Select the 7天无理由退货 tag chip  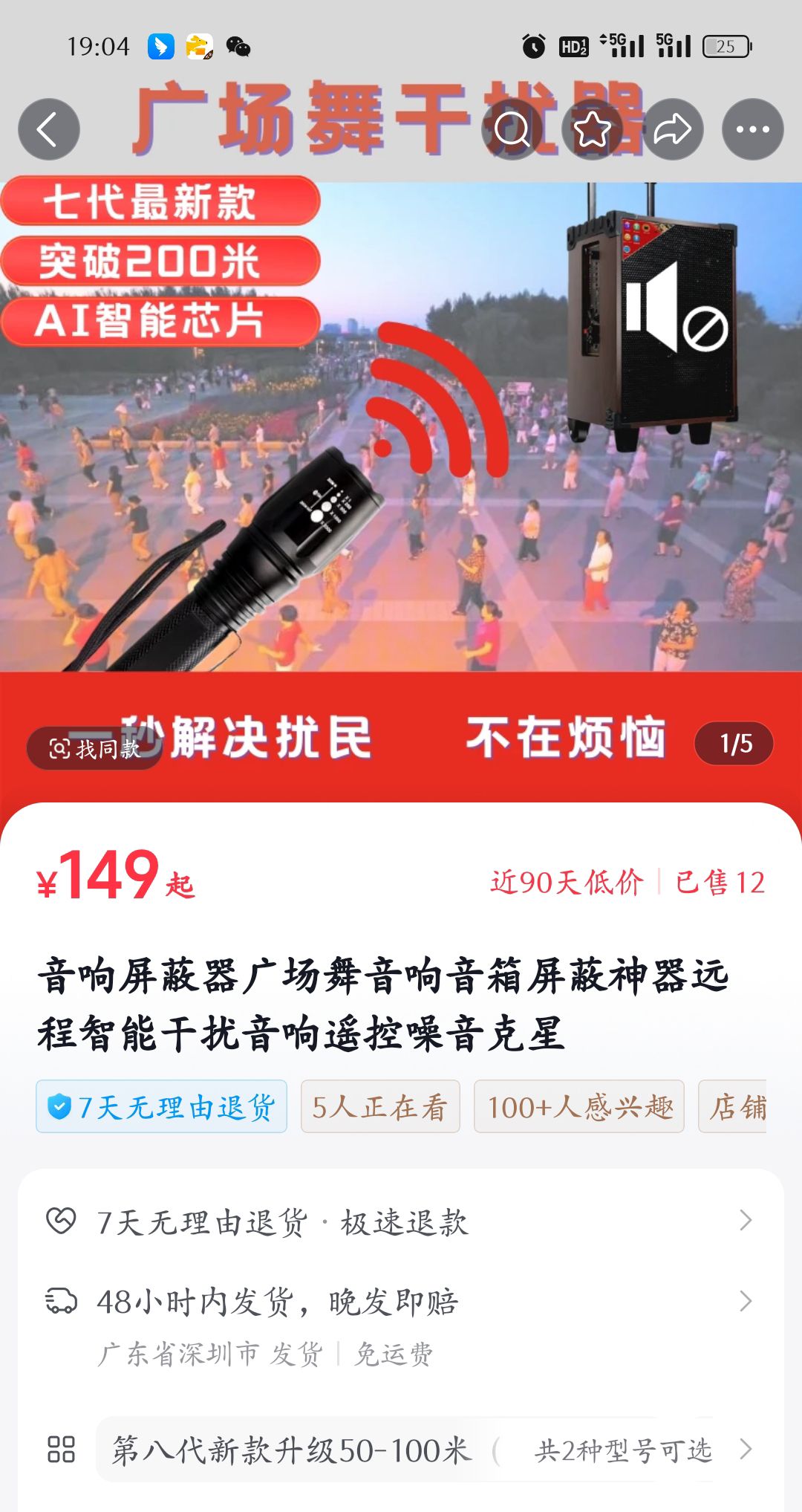click(162, 1106)
